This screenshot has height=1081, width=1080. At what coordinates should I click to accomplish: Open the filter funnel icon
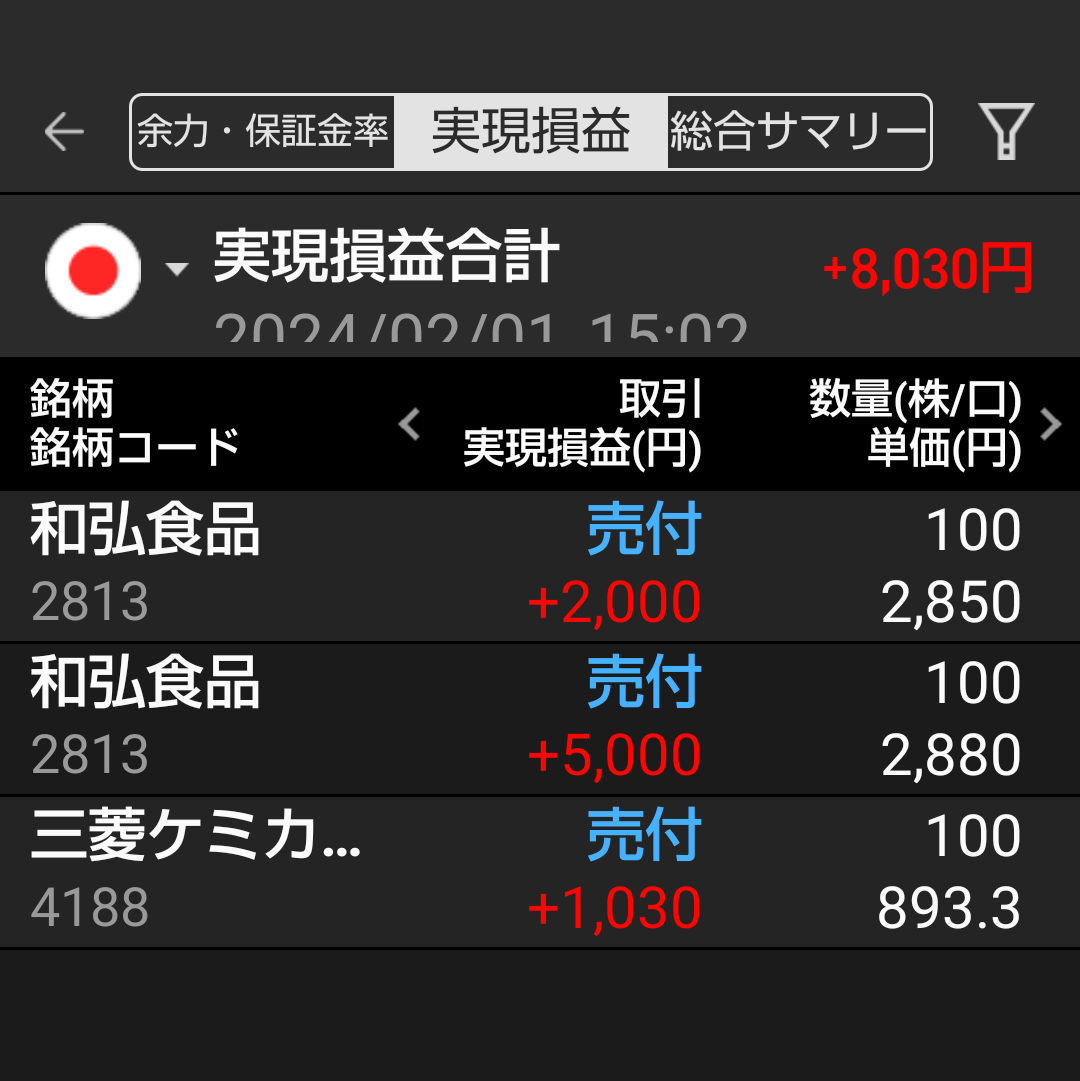[1005, 131]
